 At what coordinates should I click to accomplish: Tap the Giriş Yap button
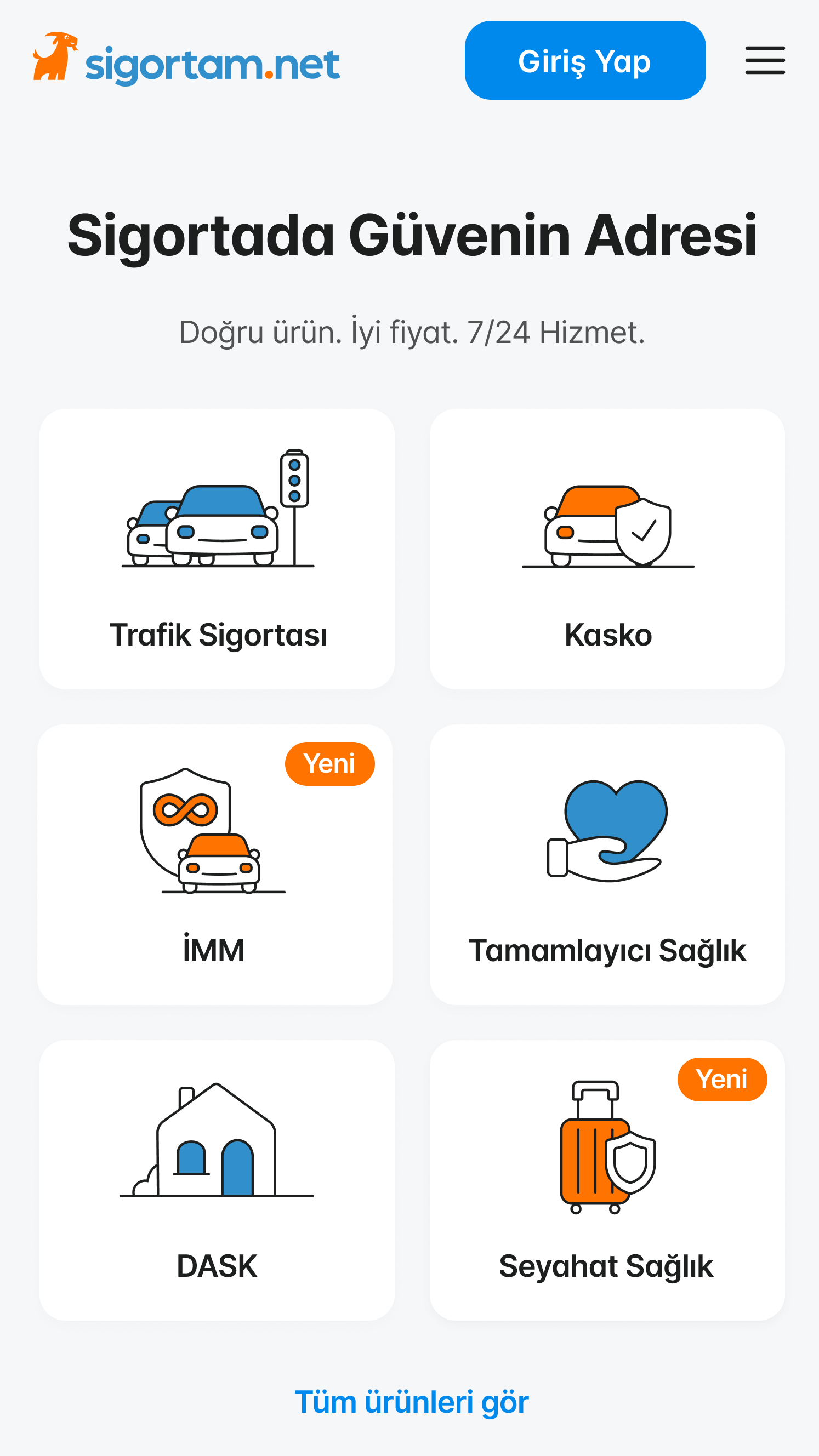click(585, 60)
